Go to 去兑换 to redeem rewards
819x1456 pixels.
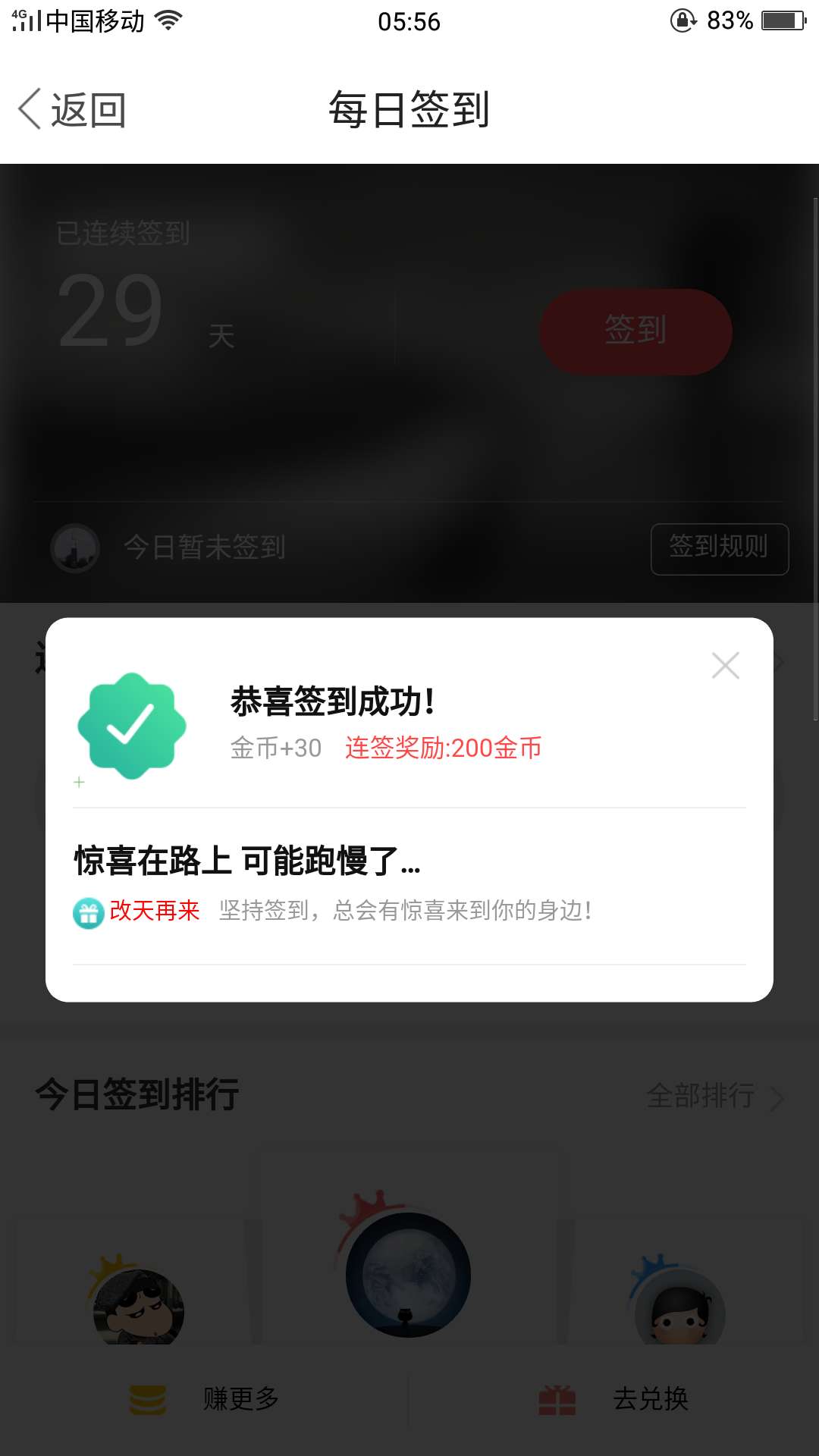click(614, 1399)
